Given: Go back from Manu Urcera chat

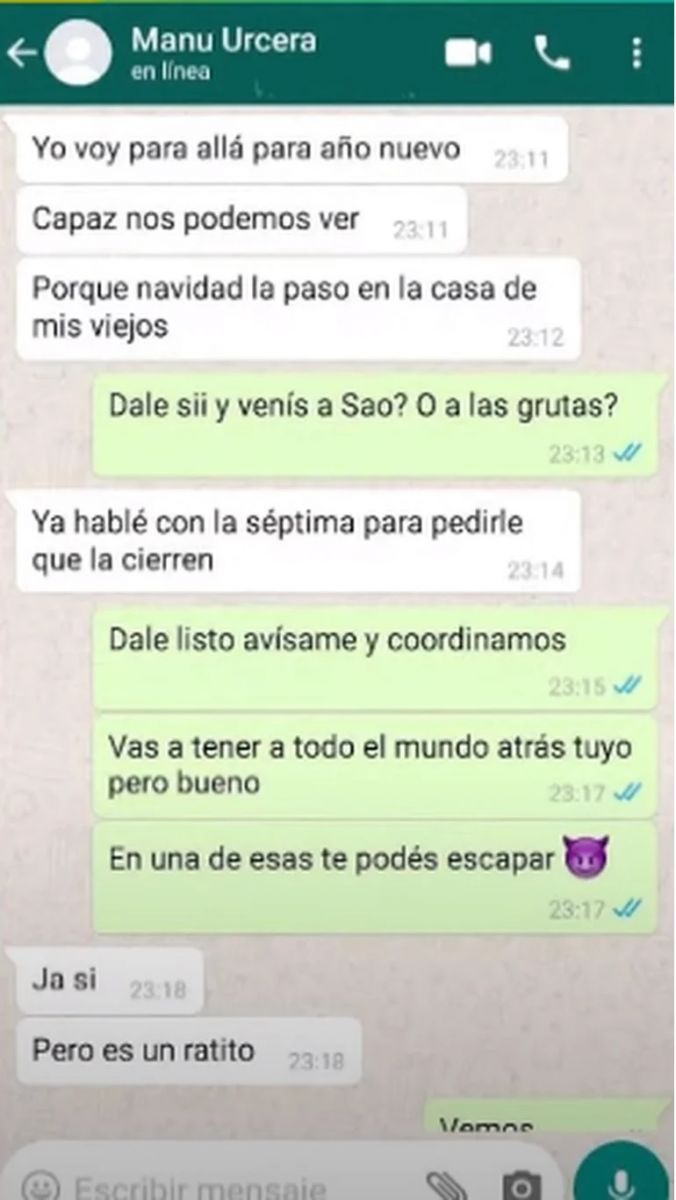Looking at the screenshot, I should tap(20, 52).
